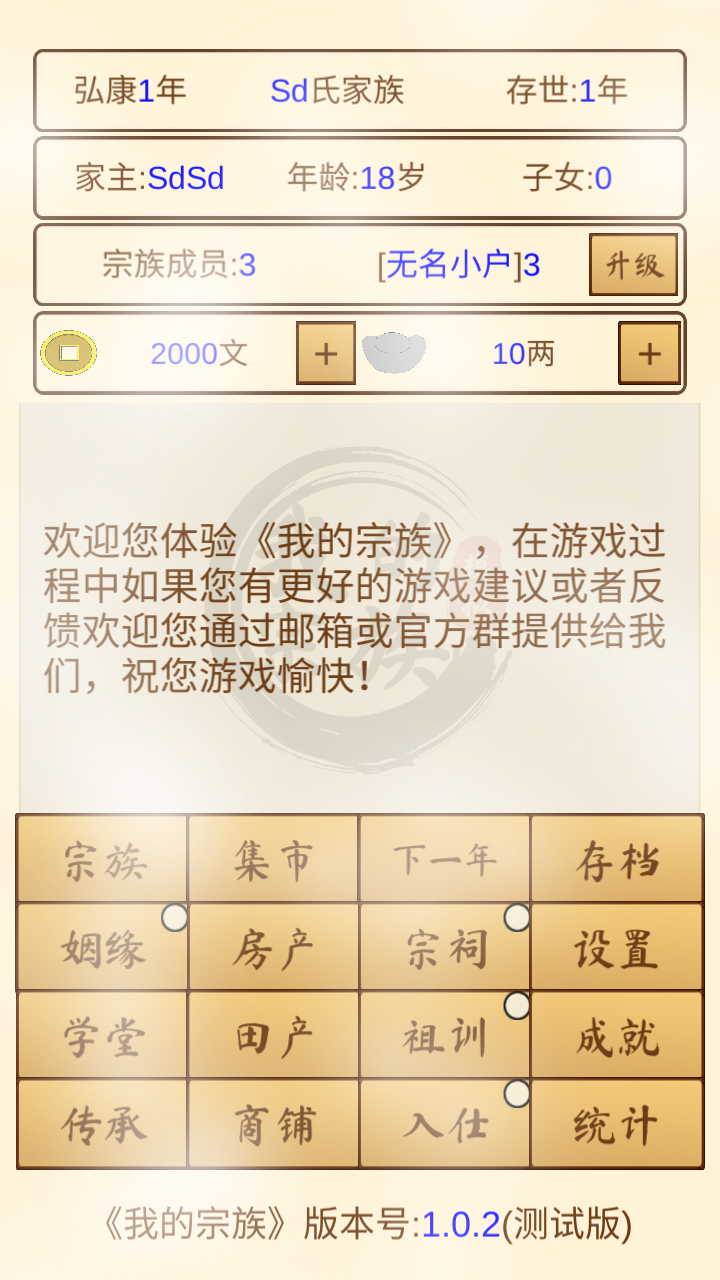The image size is (720, 1280).
Task: View 统计 statistics
Action: tap(617, 1124)
